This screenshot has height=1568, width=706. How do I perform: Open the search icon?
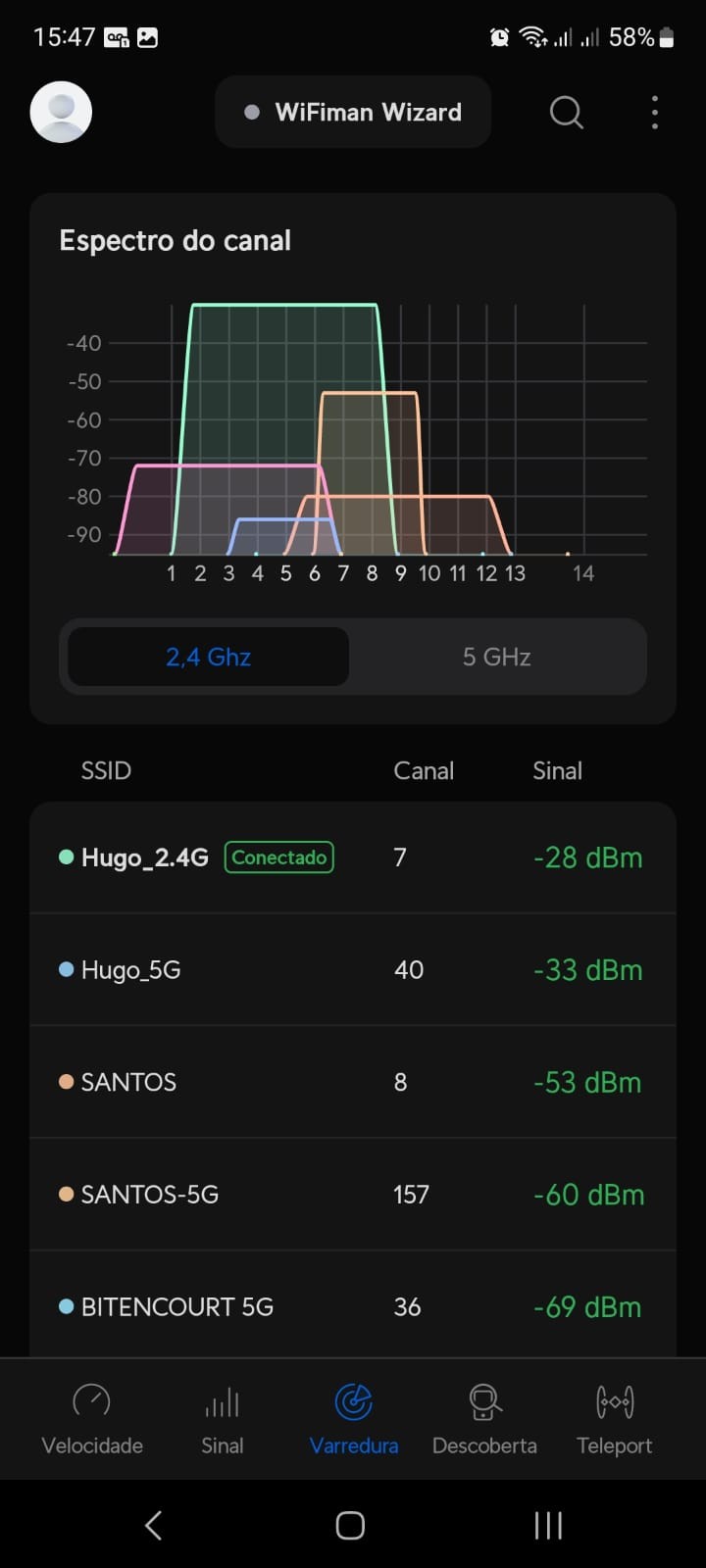566,112
